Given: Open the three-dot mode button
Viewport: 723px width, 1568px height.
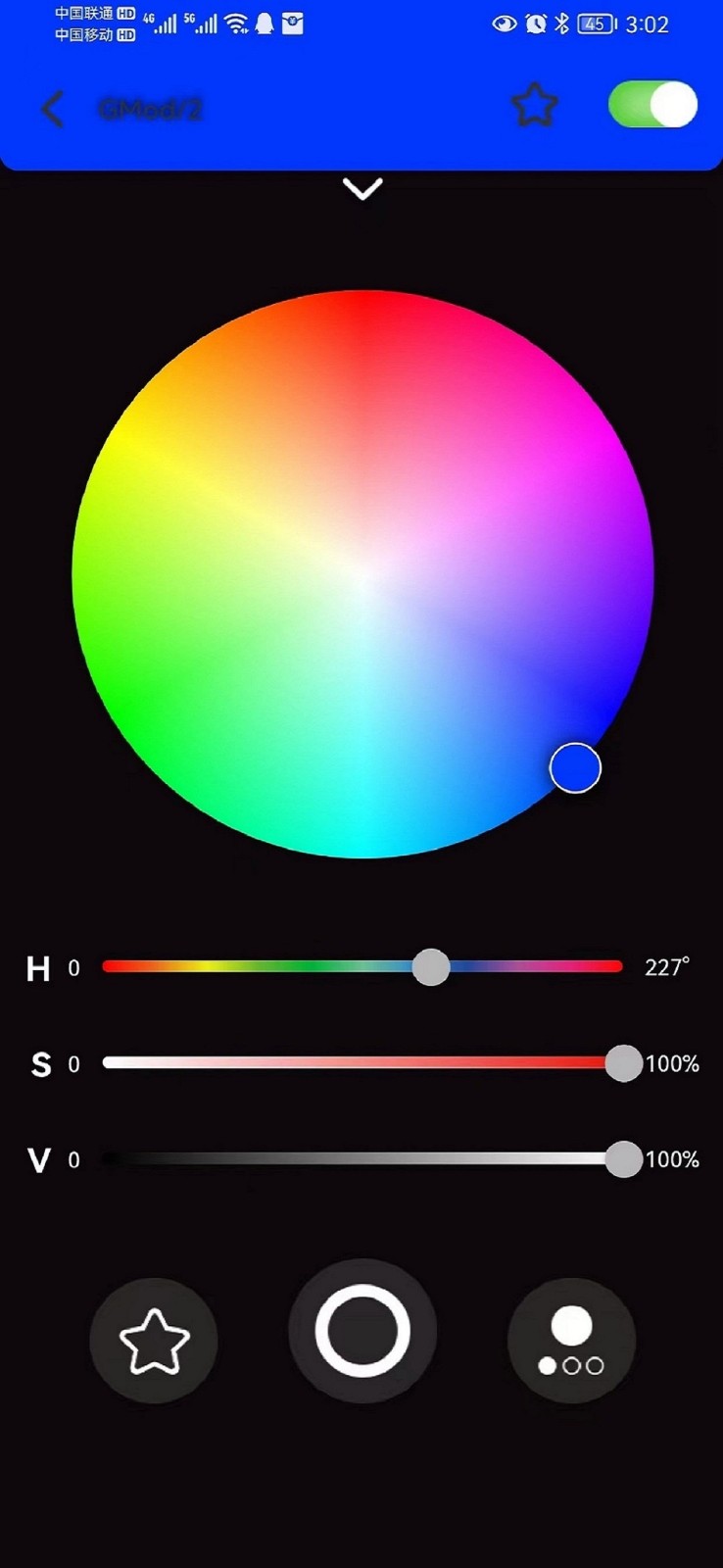Looking at the screenshot, I should pyautogui.click(x=571, y=1341).
